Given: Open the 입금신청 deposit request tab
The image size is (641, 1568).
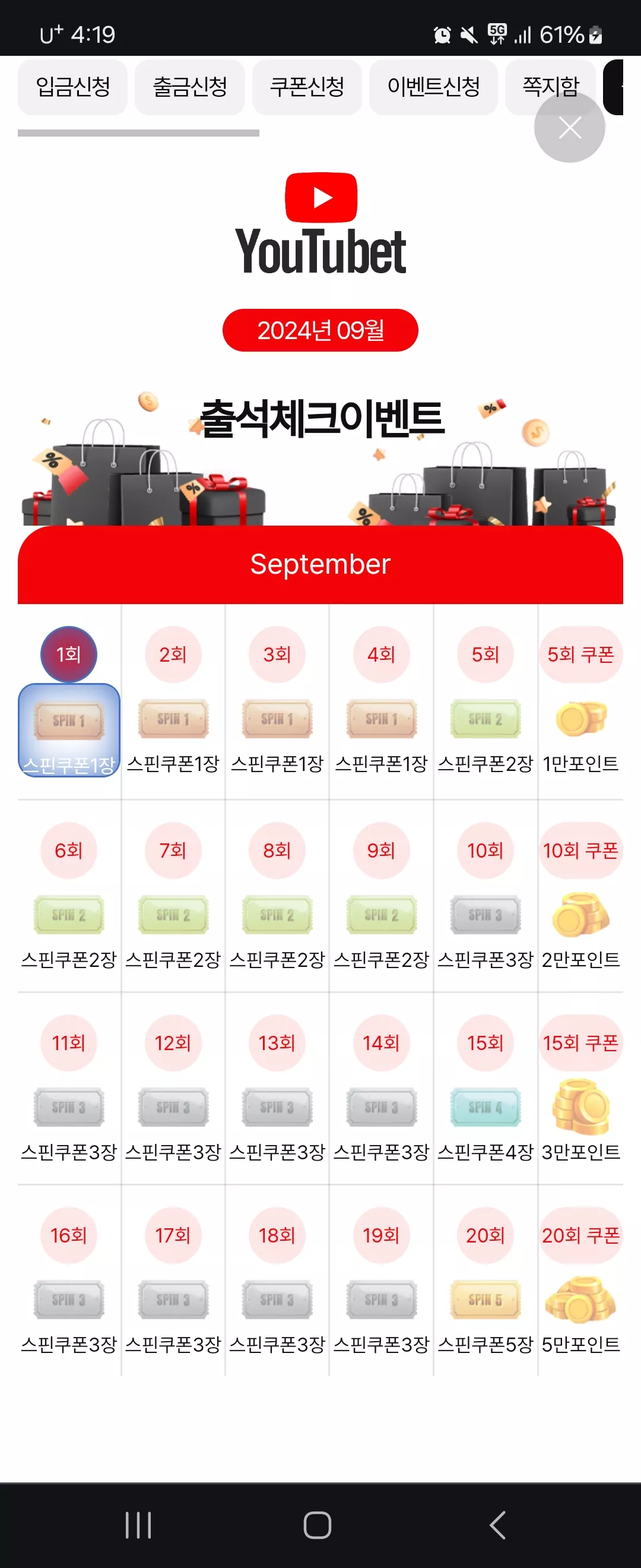Looking at the screenshot, I should tap(72, 87).
